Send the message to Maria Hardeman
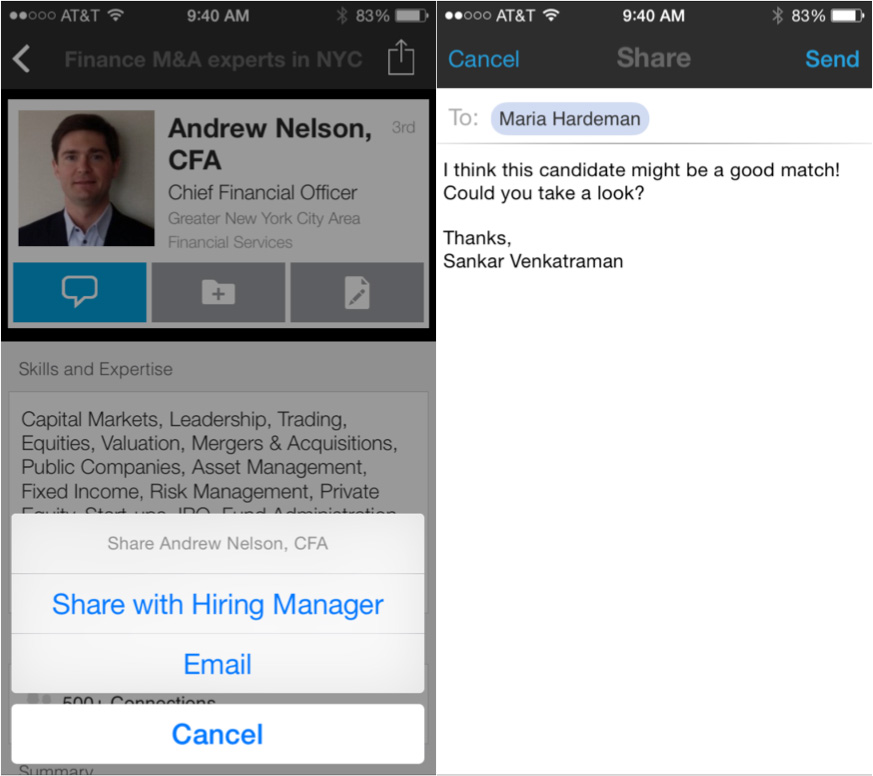 [831, 59]
